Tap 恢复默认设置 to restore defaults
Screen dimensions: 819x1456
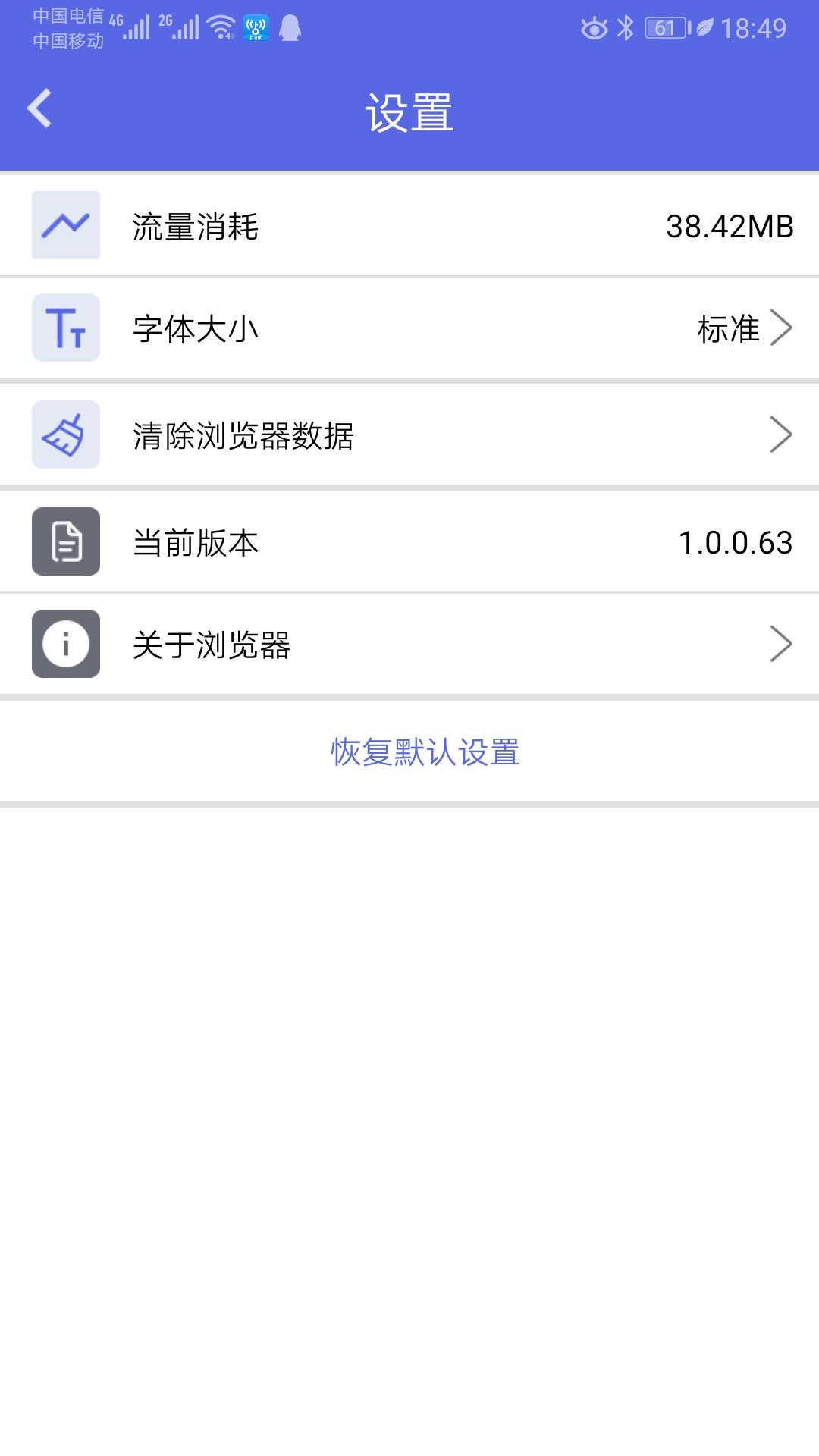pos(425,752)
